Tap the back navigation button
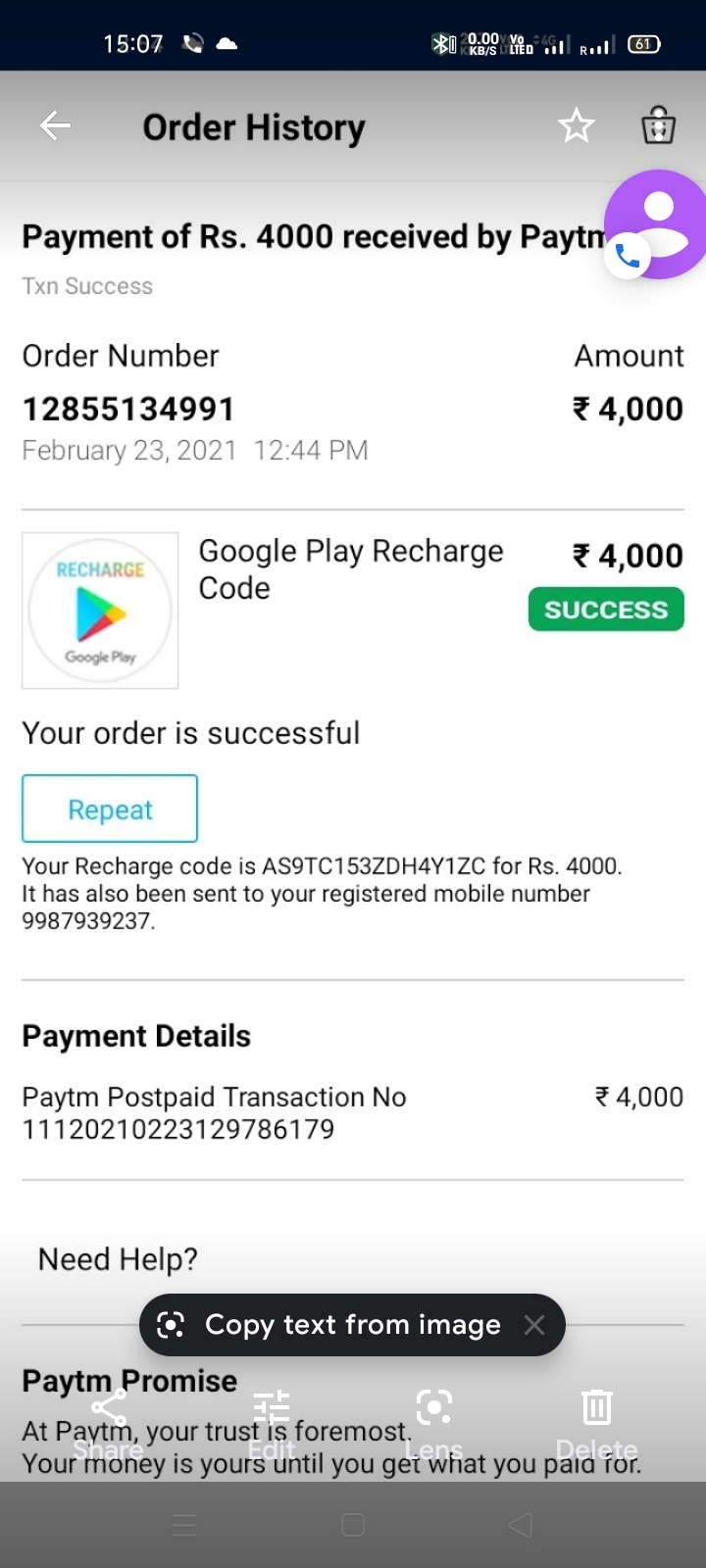This screenshot has width=706, height=1568. [x=520, y=1525]
